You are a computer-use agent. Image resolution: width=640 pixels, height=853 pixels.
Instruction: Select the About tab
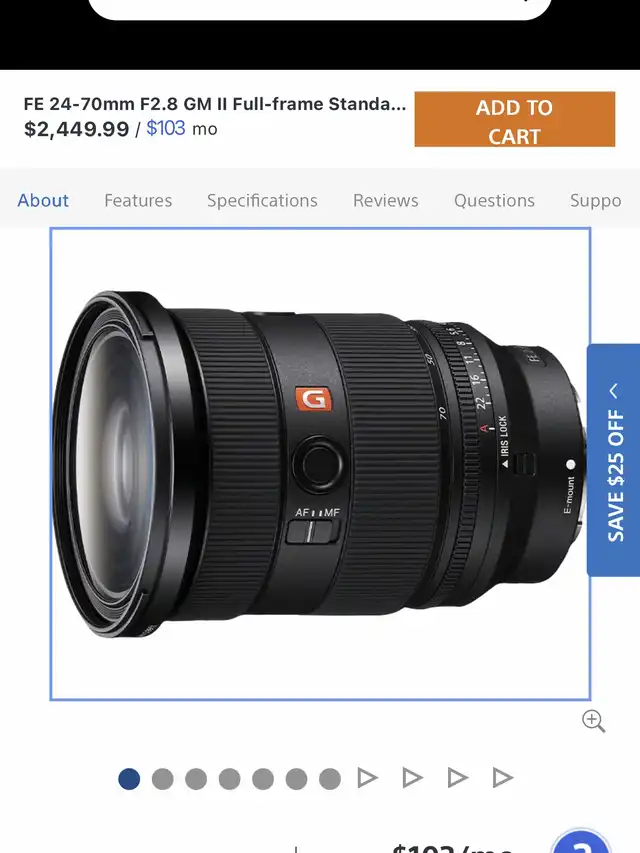tap(43, 200)
